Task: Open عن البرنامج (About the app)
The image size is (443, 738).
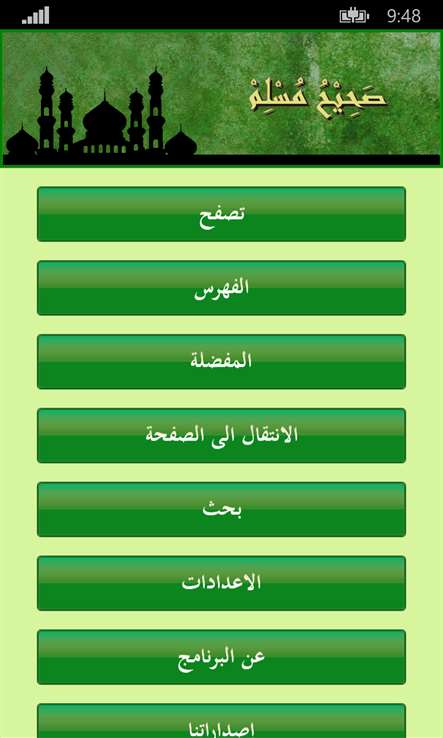Action: [221, 657]
